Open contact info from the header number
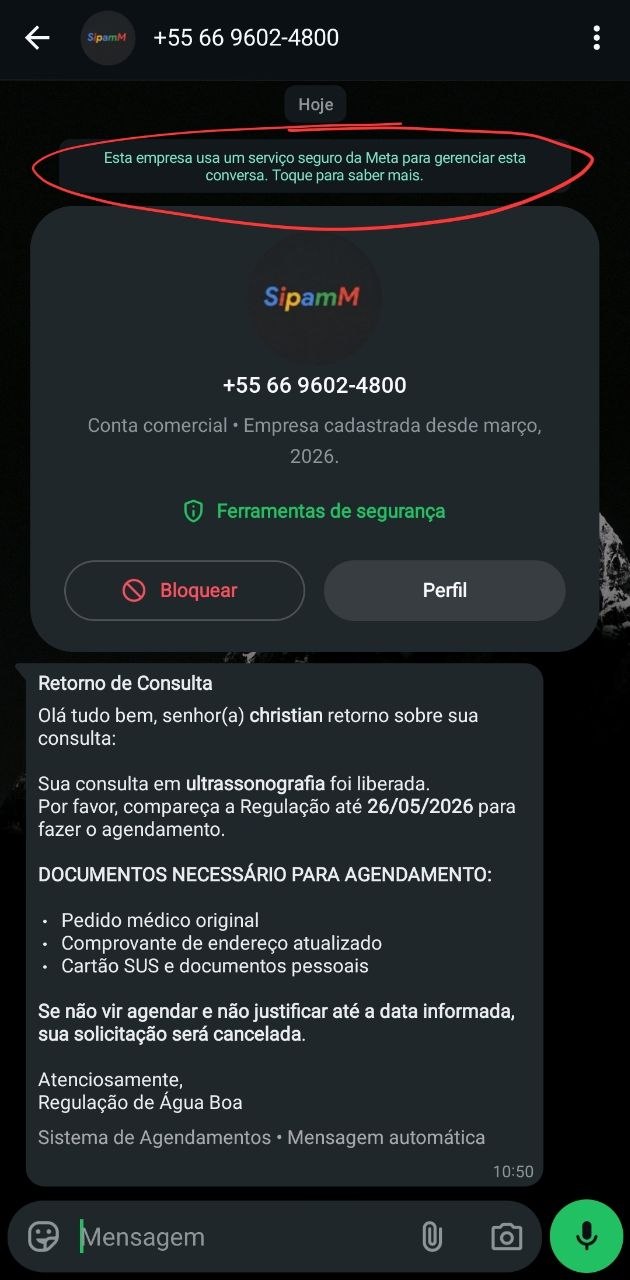630x1280 pixels. click(x=246, y=39)
